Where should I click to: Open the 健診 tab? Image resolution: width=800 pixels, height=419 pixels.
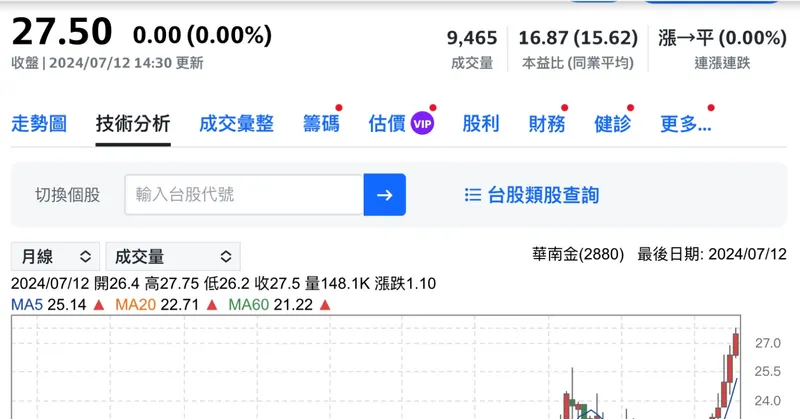point(613,124)
